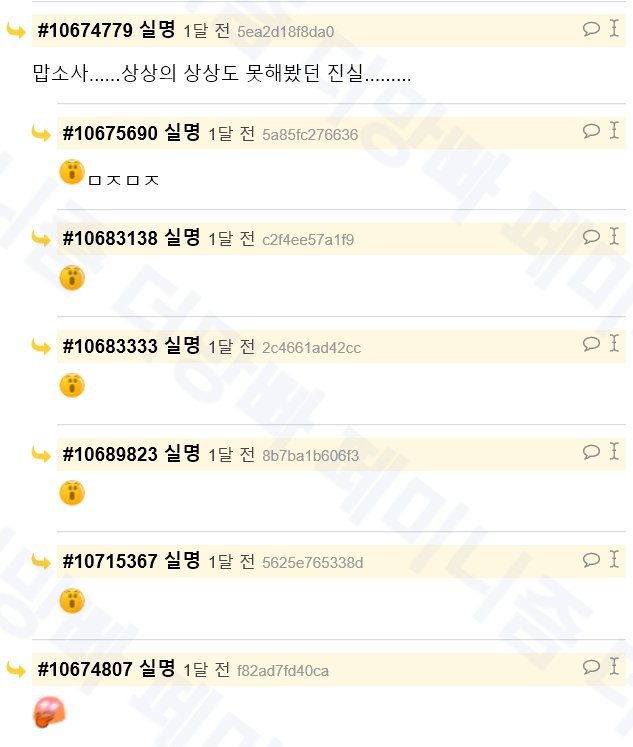The width and height of the screenshot is (633, 747).
Task: Reply to comment #10675690
Action: click(x=591, y=131)
